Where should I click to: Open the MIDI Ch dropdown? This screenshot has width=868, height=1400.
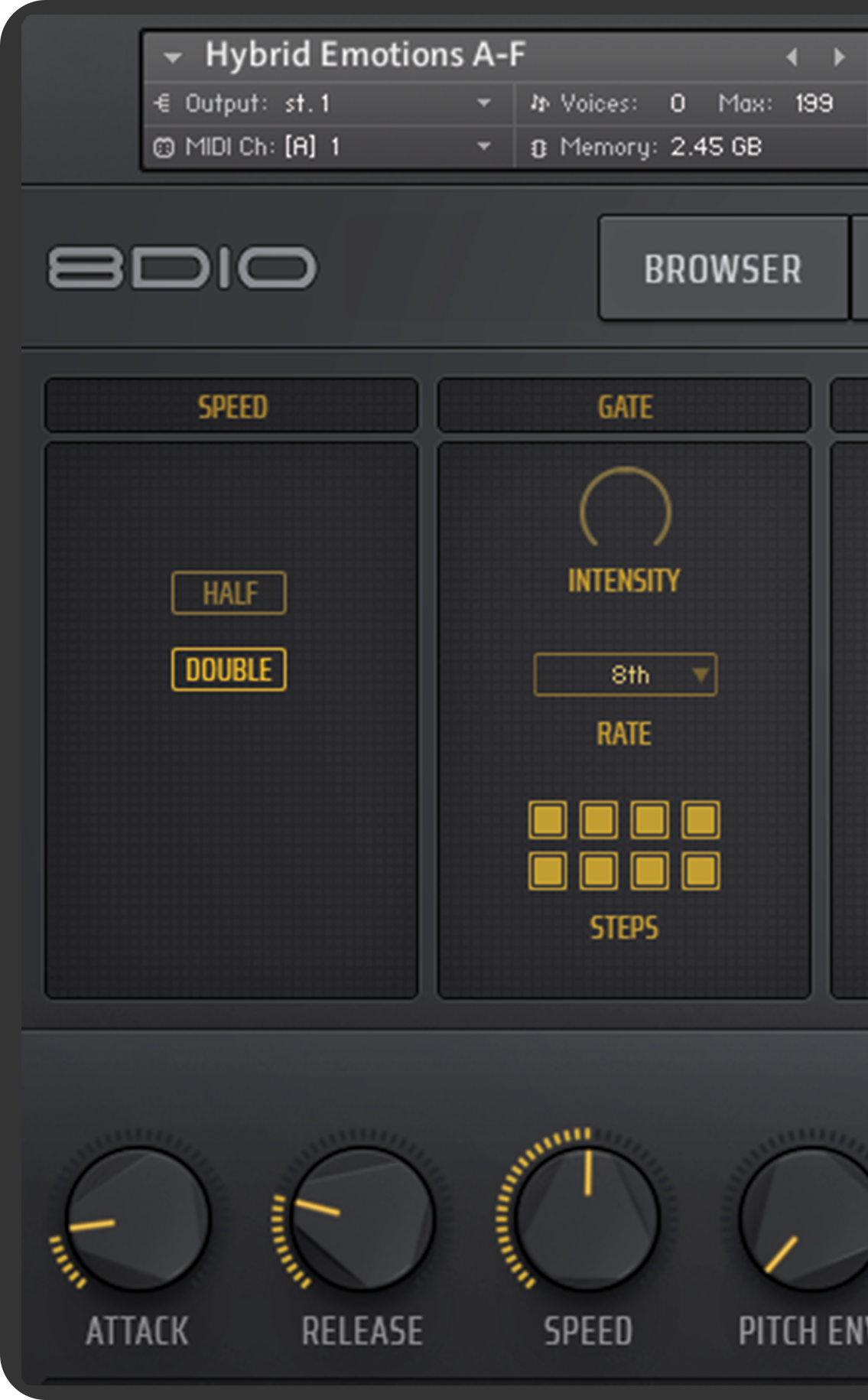483,146
